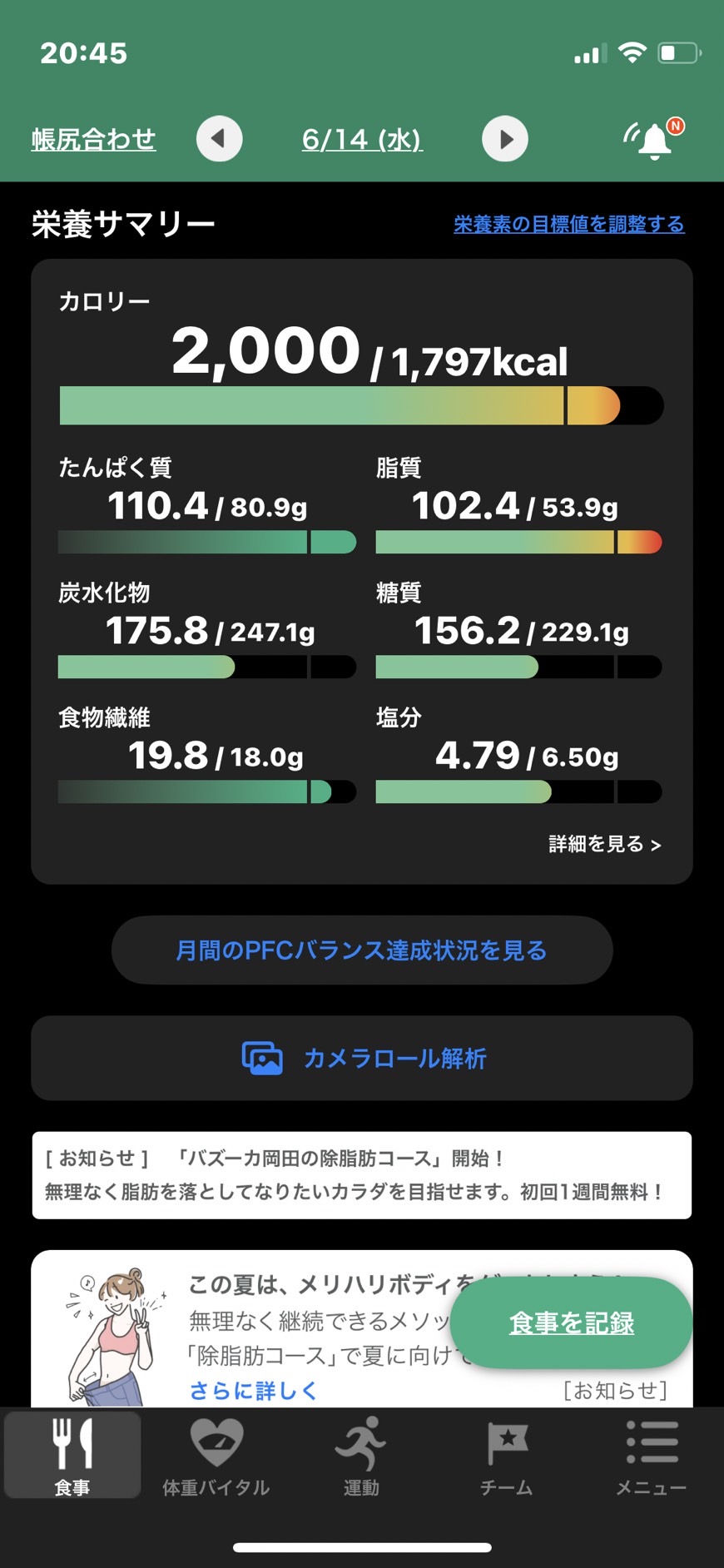Screen dimensions: 724x1568
Task: View details via 詳細を見る
Action: click(605, 844)
